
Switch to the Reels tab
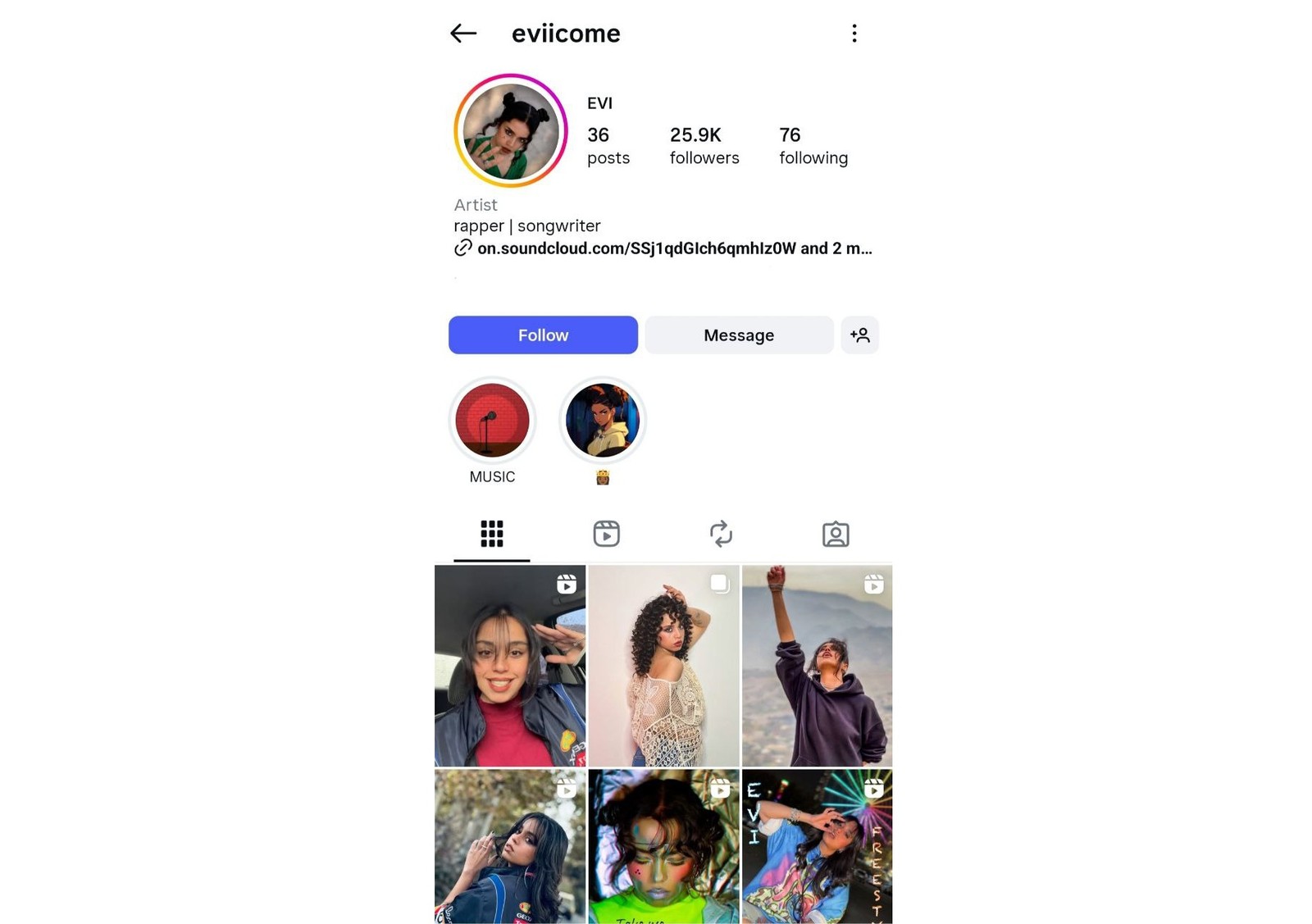[606, 534]
